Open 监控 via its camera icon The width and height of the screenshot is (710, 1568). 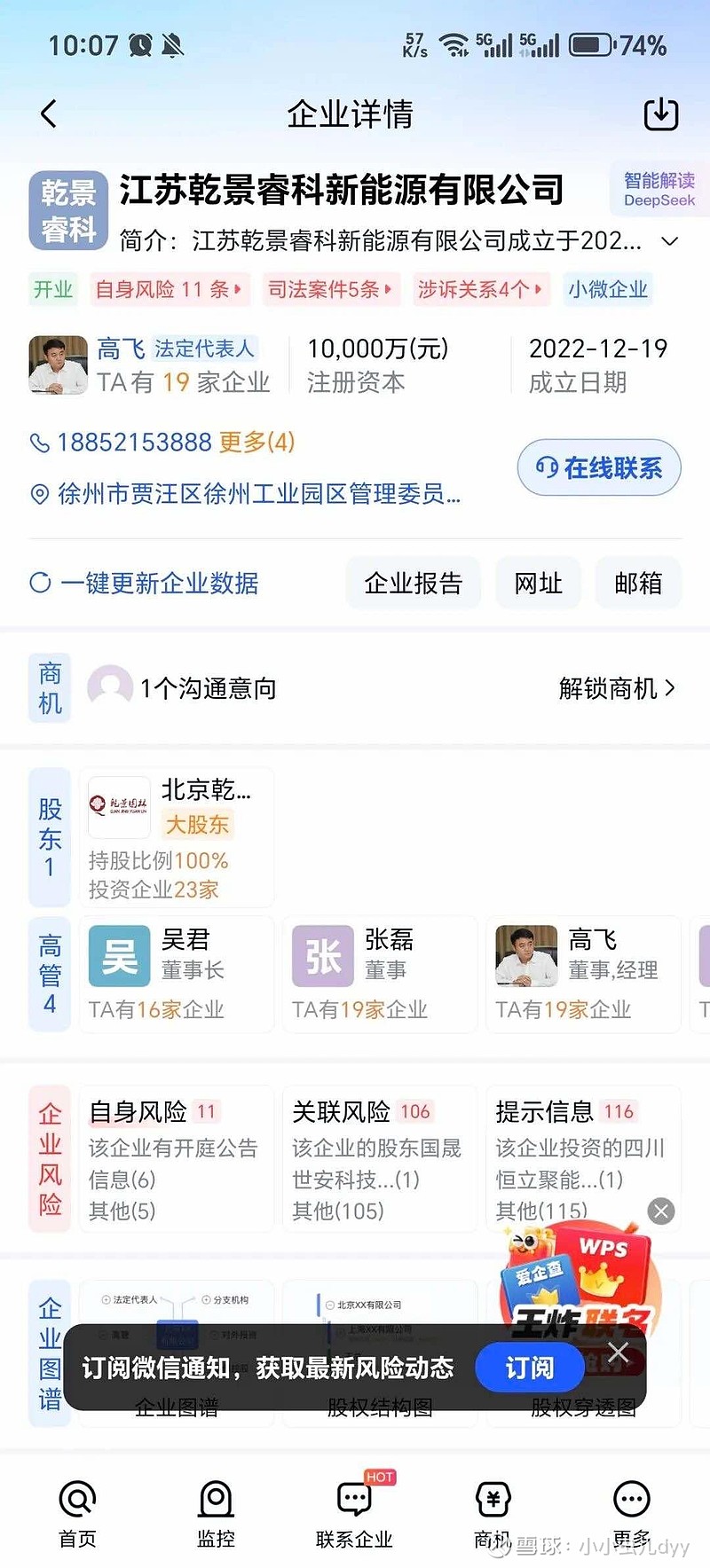coord(215,1499)
